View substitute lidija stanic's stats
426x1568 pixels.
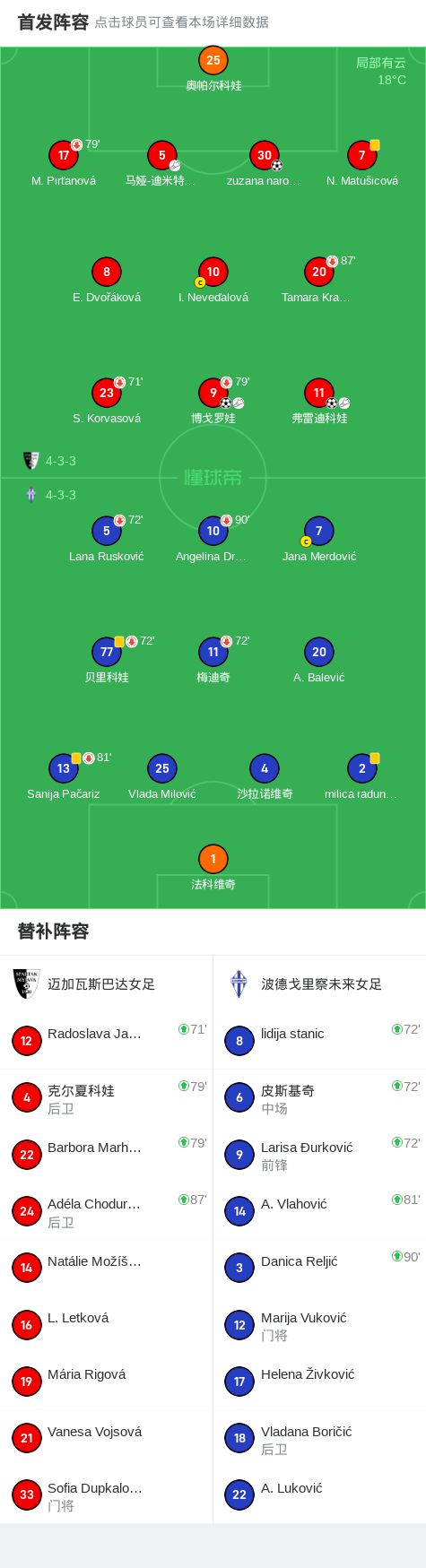coord(319,1041)
